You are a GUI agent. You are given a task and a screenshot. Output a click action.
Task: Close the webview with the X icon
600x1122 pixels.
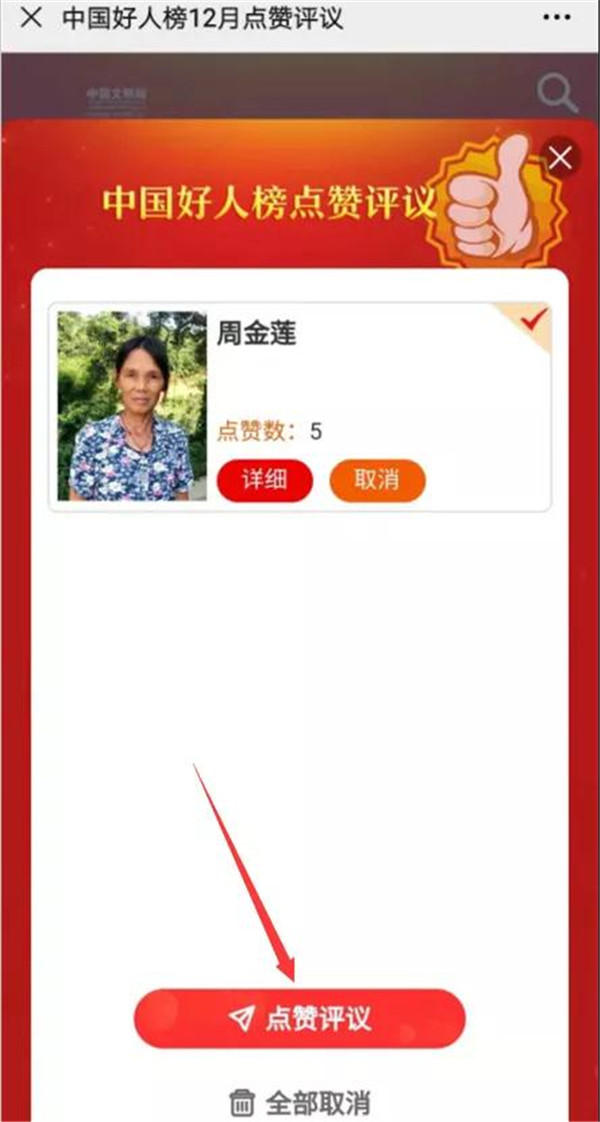click(31, 19)
